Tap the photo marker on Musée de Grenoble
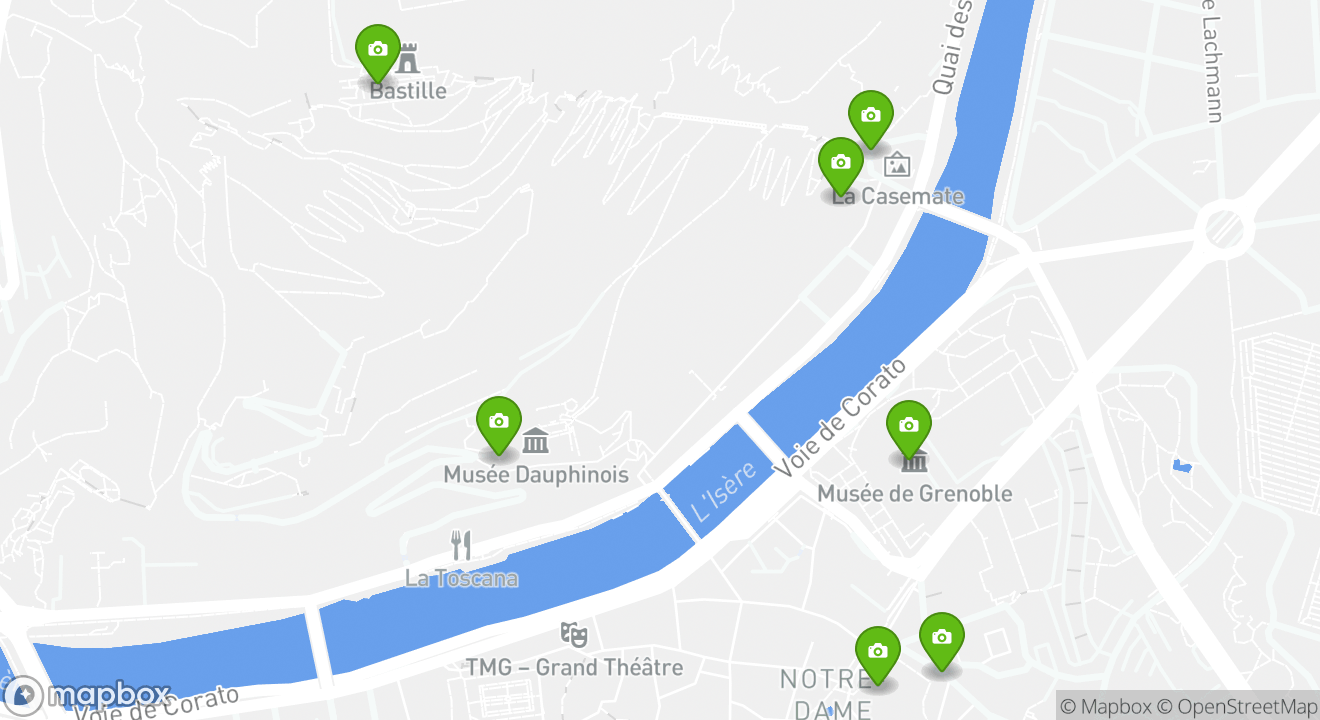The image size is (1320, 720). point(908,427)
